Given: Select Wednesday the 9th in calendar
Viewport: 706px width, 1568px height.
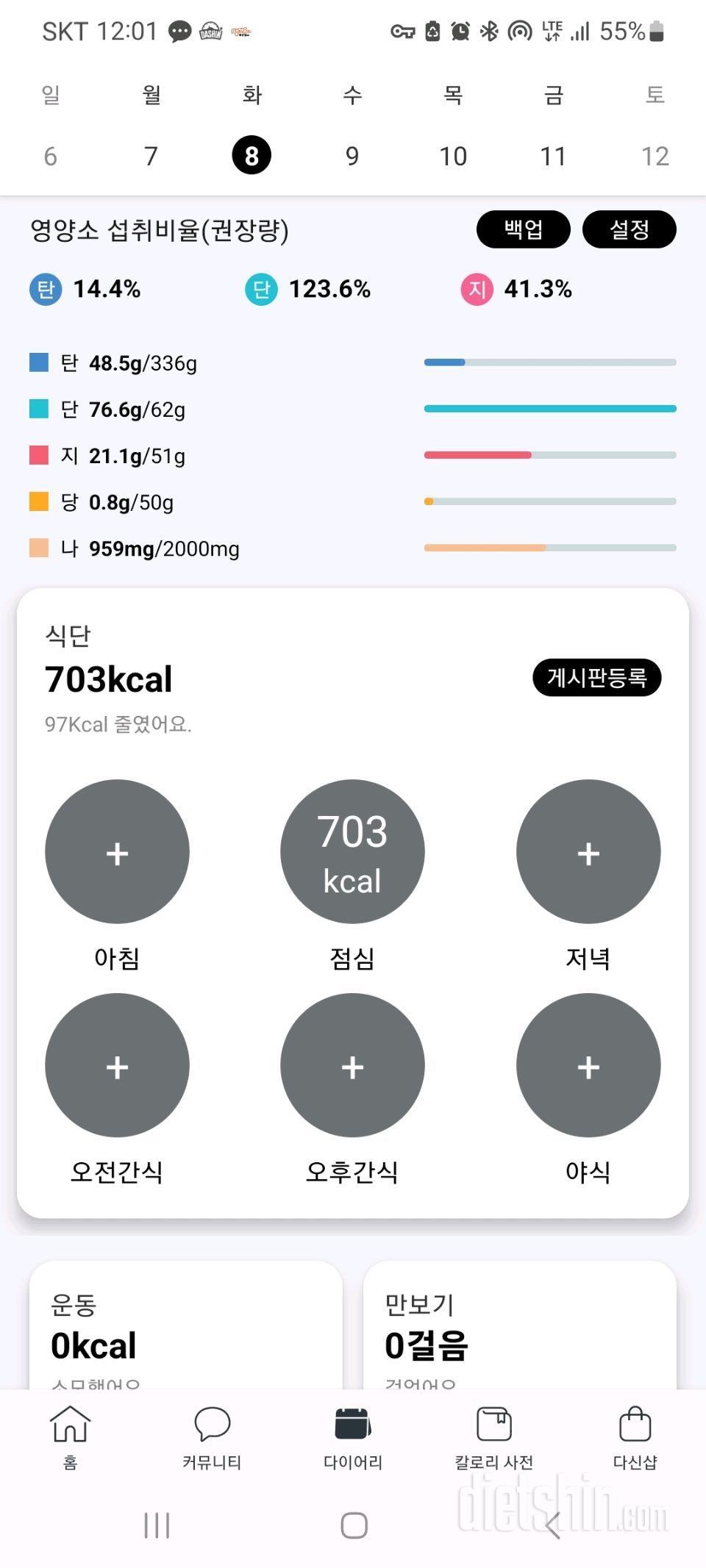Looking at the screenshot, I should pyautogui.click(x=352, y=156).
